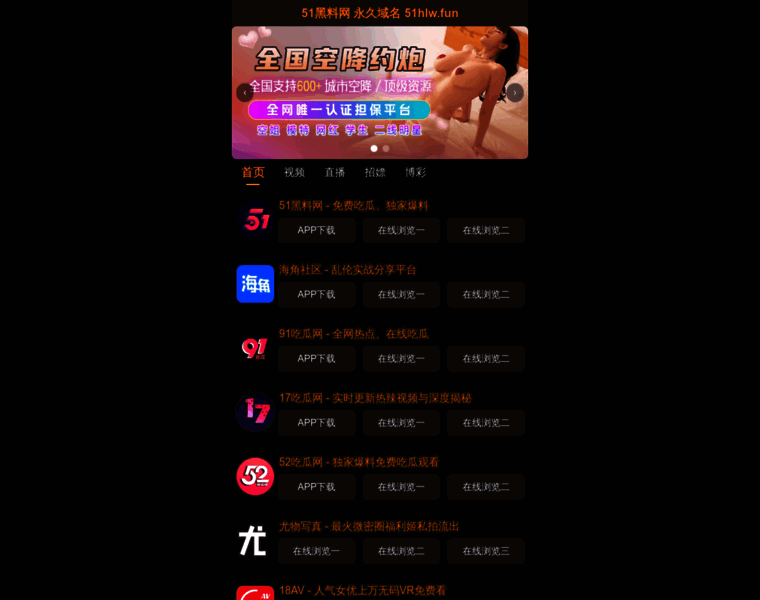The width and height of the screenshot is (760, 600).
Task: Download the 91吃瓜网 app
Action: pos(316,358)
